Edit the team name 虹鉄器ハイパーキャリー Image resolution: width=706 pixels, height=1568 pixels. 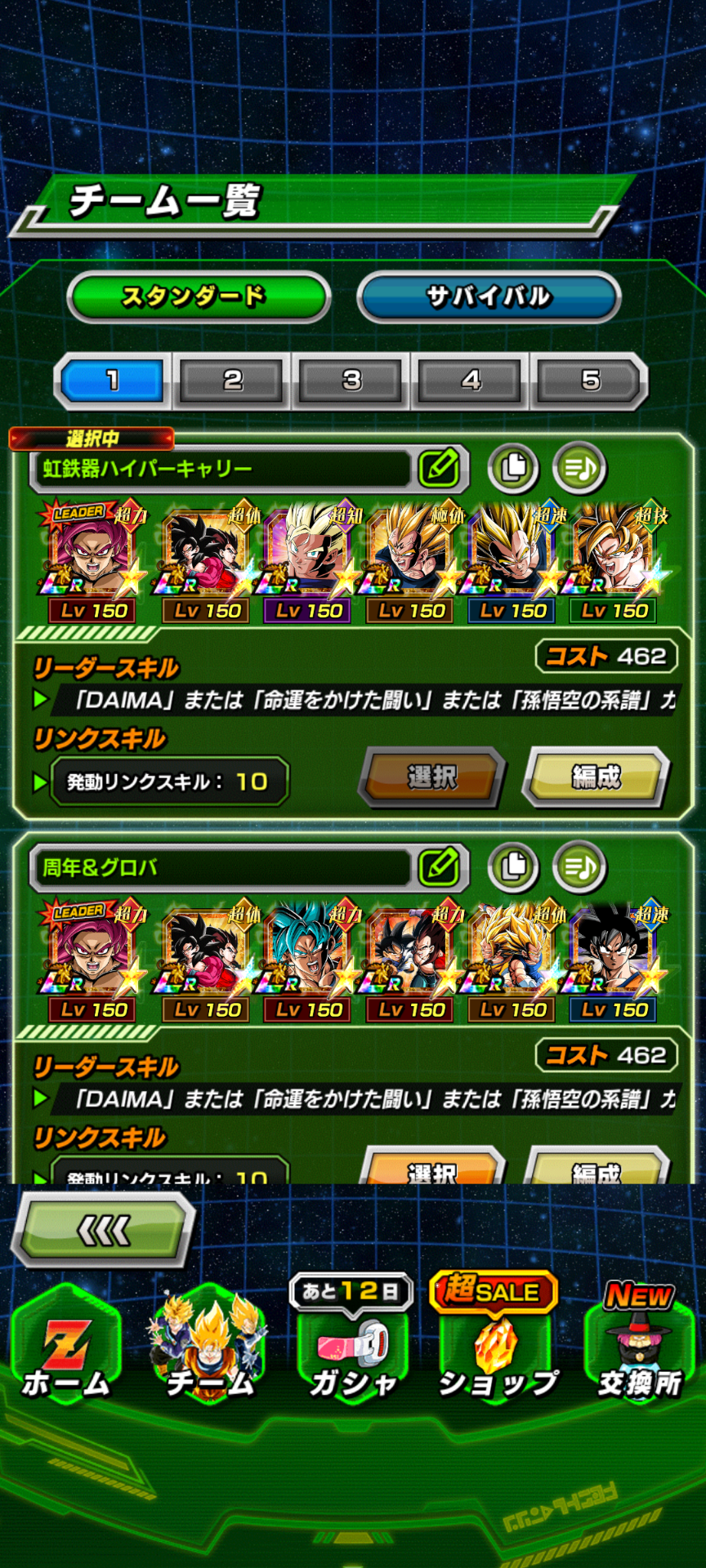point(440,469)
